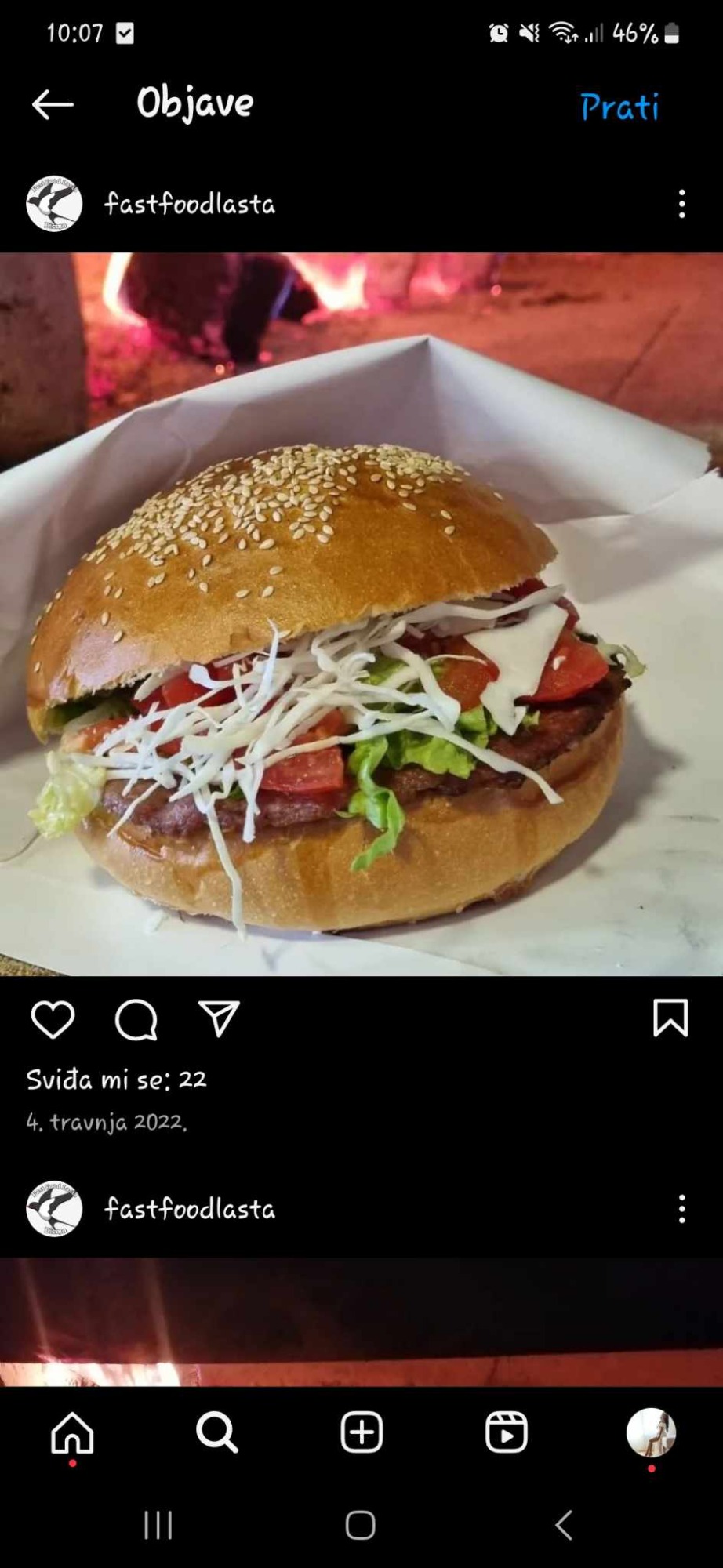Switch to the Home tab
The height and width of the screenshot is (1568, 723).
click(72, 1432)
